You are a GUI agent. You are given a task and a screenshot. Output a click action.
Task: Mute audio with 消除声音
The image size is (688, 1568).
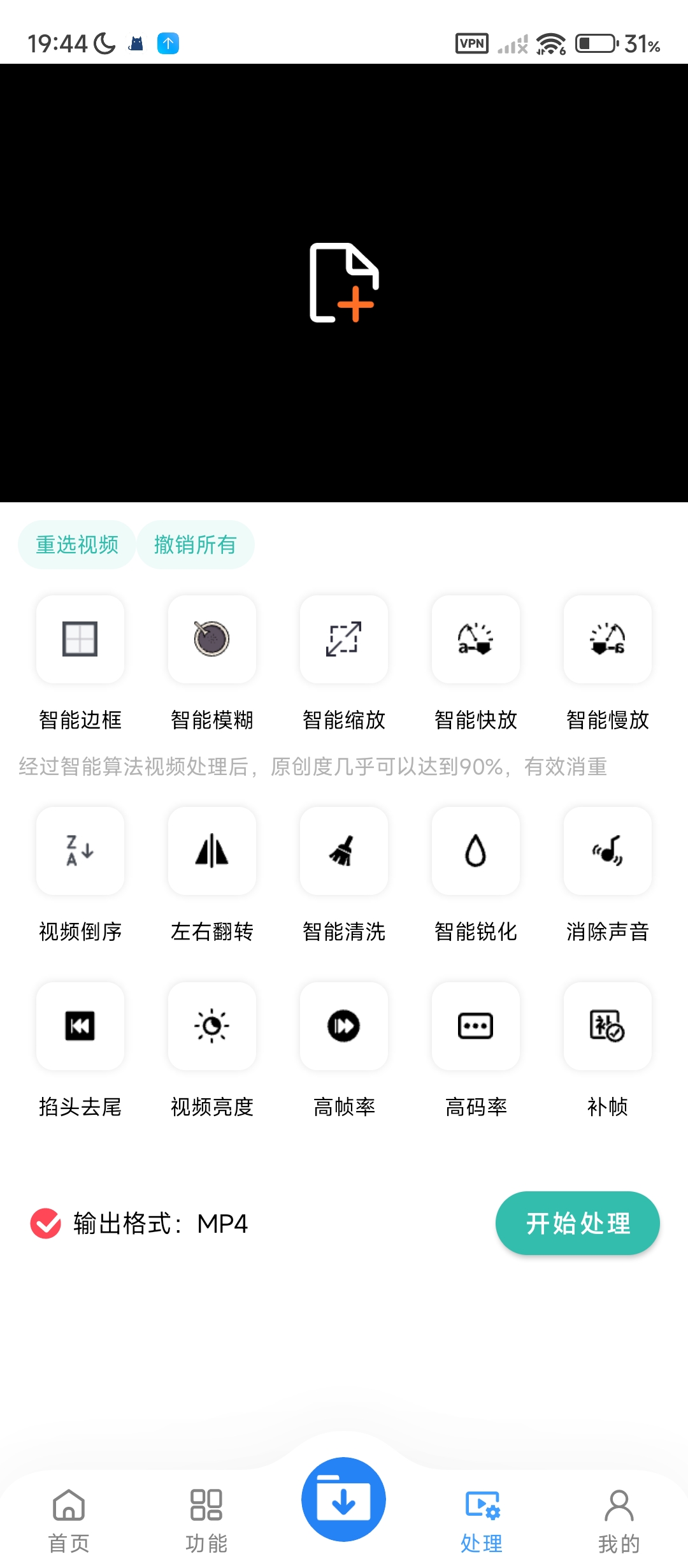click(x=608, y=851)
